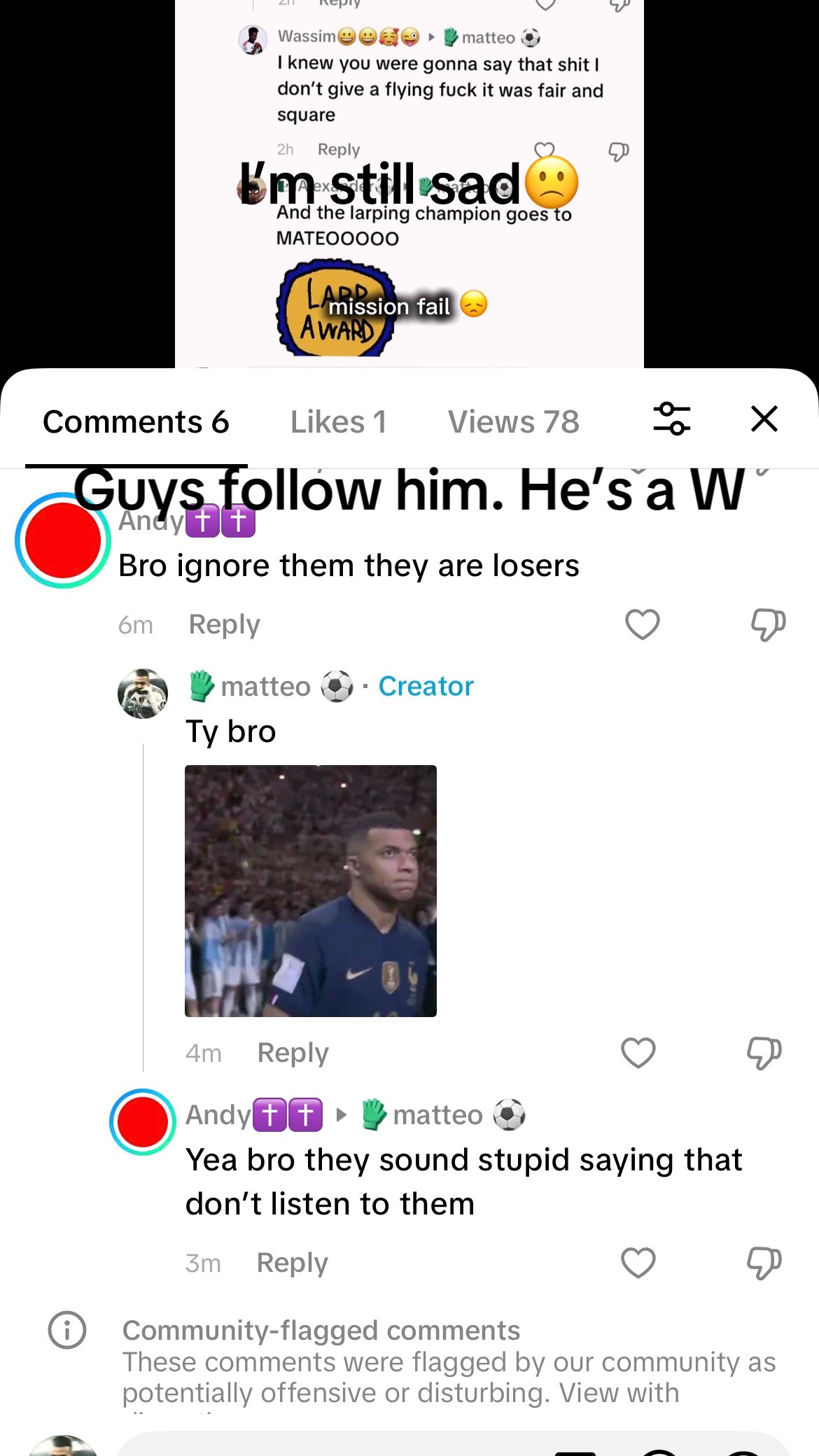819x1456 pixels.
Task: Reply to matteo's "Ty bro" comment
Action: (x=293, y=1053)
